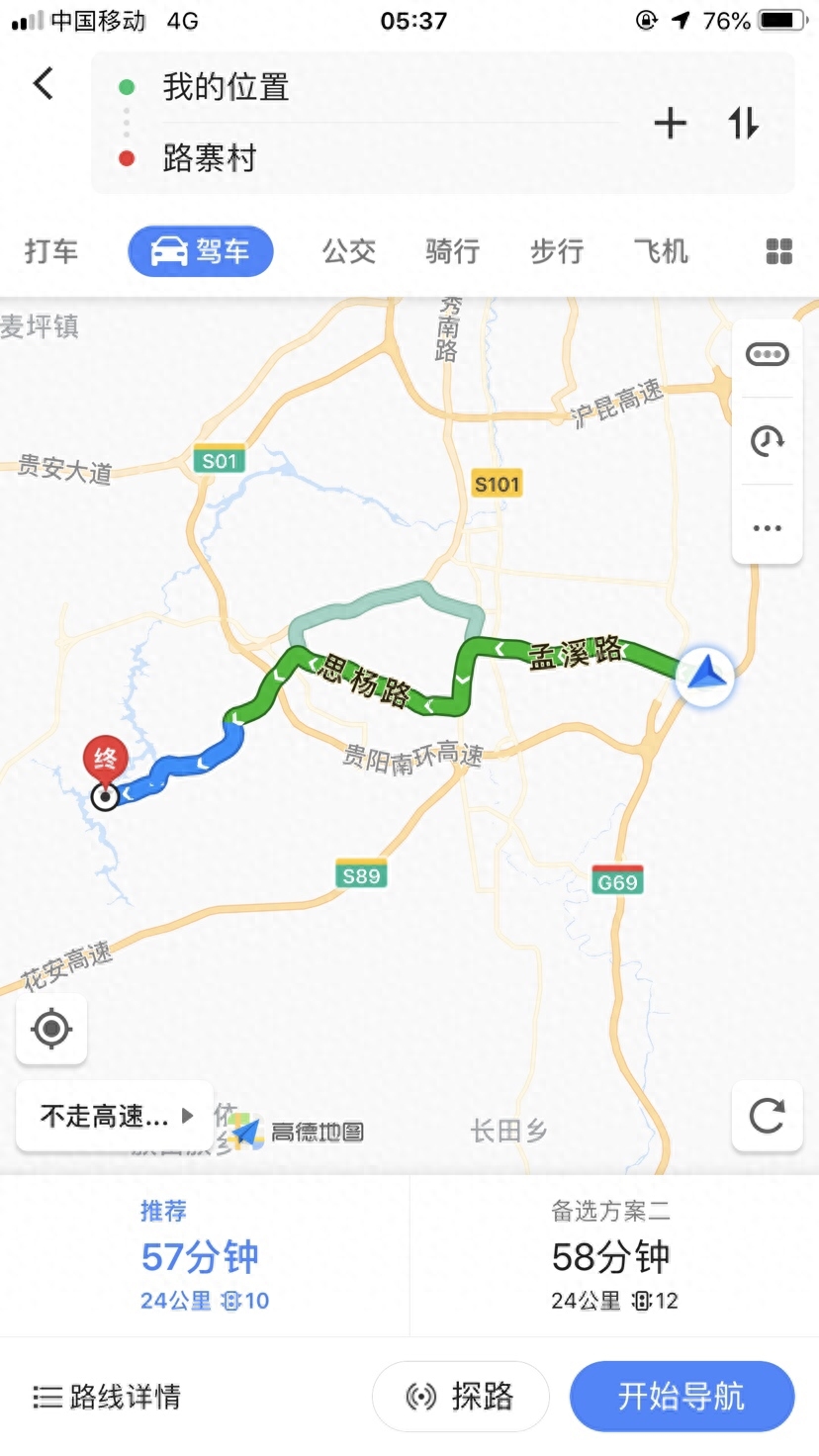The image size is (819, 1456).
Task: Choose the 备选方案二 58分钟 route
Action: [x=613, y=1255]
